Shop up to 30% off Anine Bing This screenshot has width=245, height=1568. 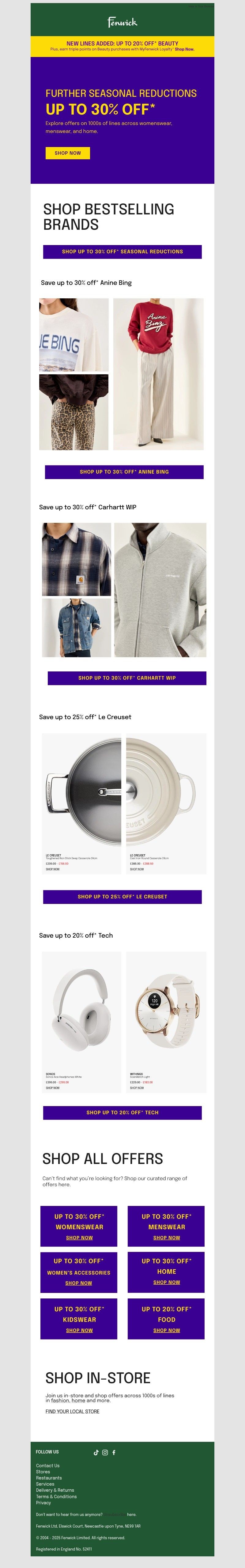point(124,472)
